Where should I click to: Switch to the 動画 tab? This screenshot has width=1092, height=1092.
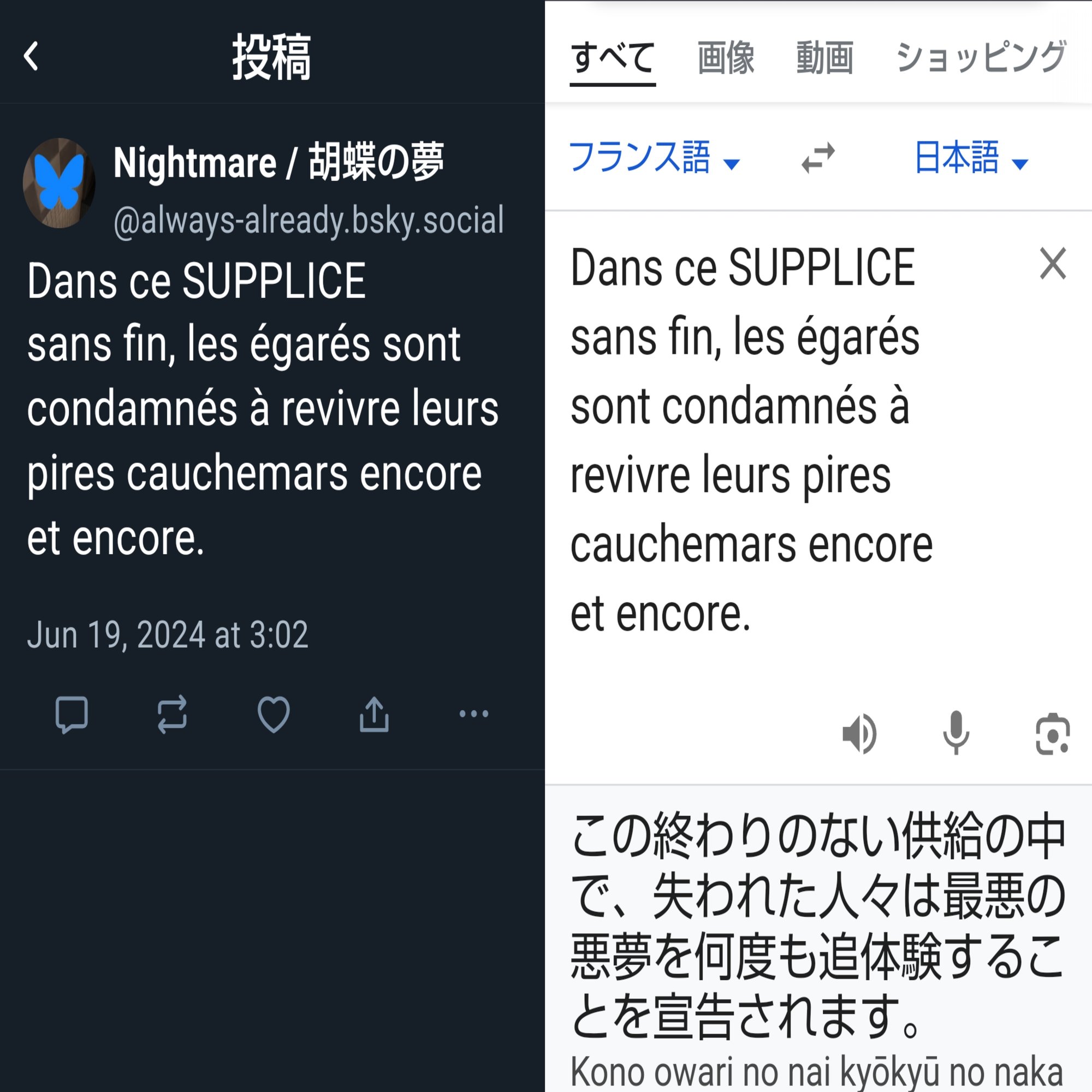(x=824, y=58)
